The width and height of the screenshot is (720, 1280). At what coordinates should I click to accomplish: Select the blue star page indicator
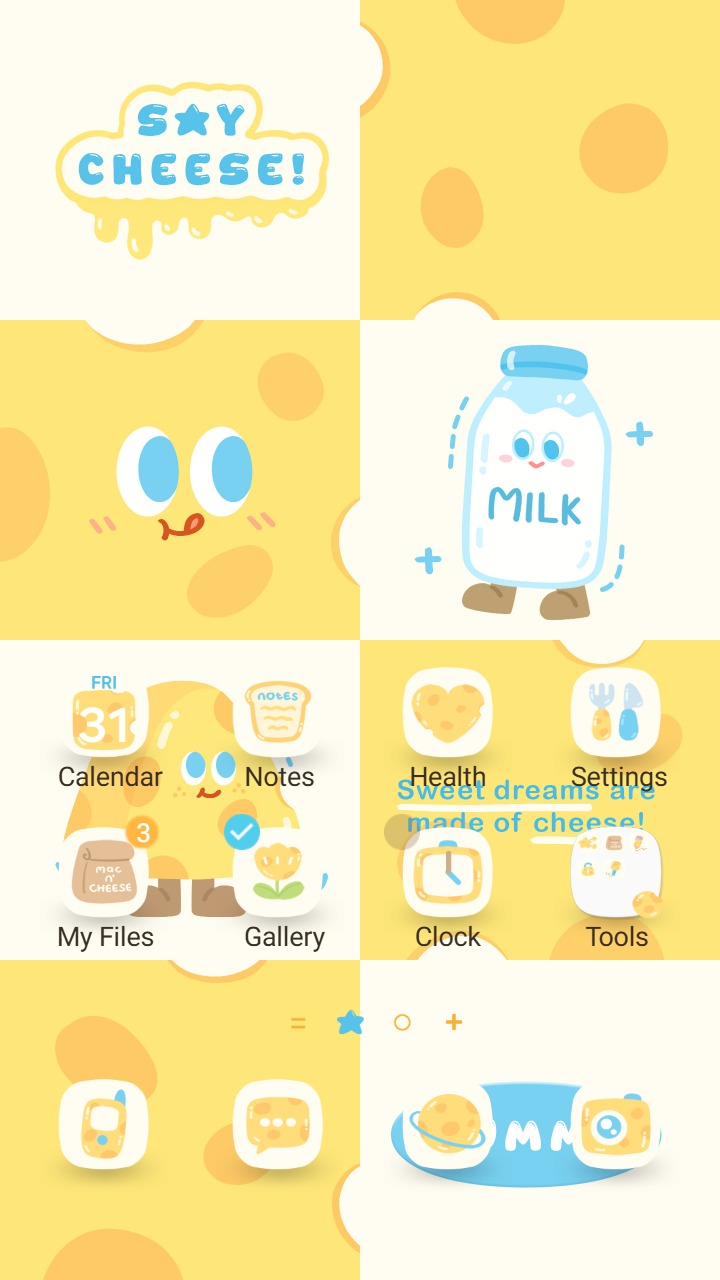click(349, 1023)
